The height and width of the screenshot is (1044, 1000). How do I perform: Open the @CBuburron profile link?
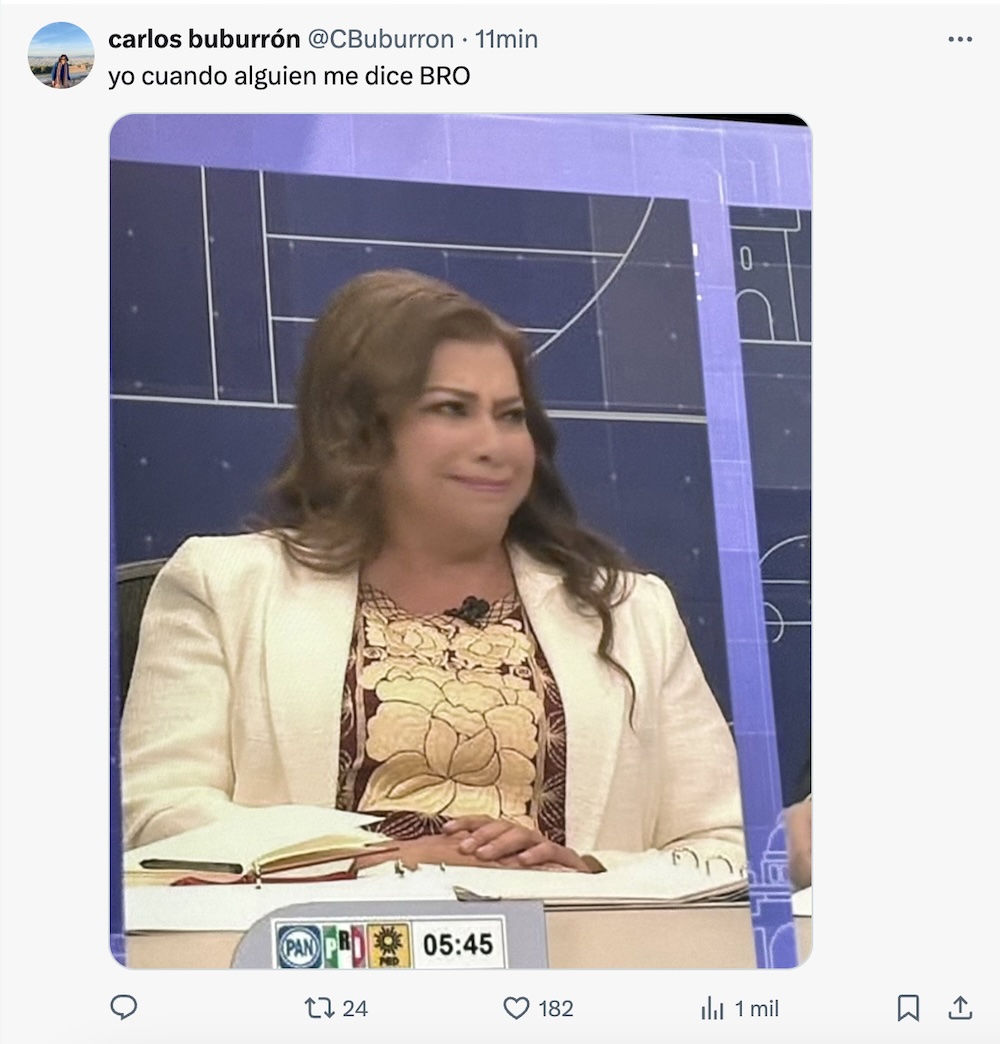coord(381,39)
